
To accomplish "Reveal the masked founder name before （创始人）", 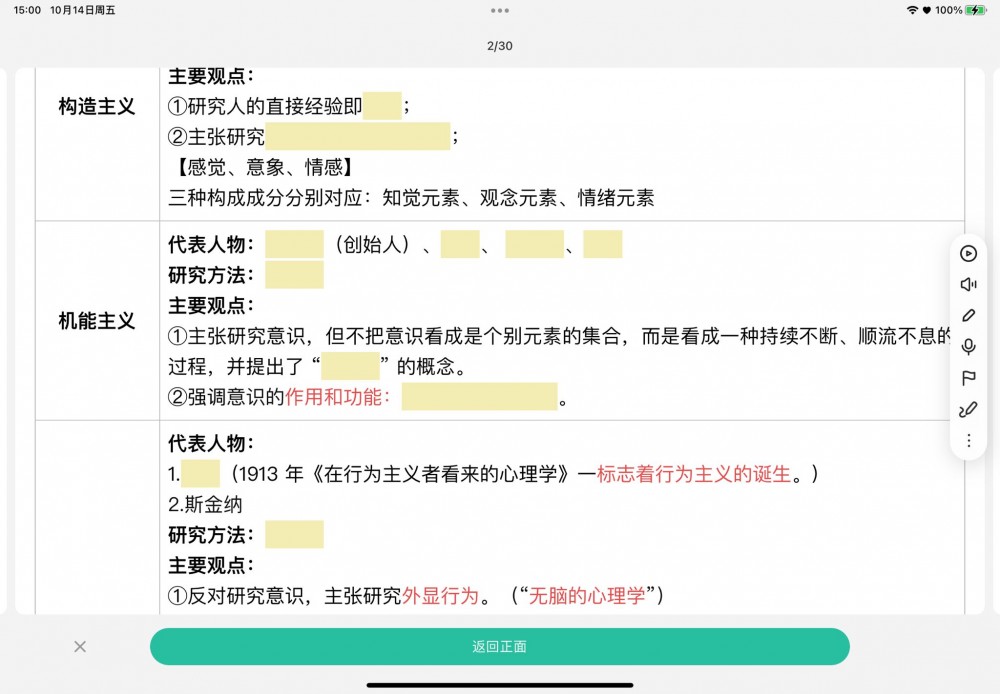I will pos(294,244).
